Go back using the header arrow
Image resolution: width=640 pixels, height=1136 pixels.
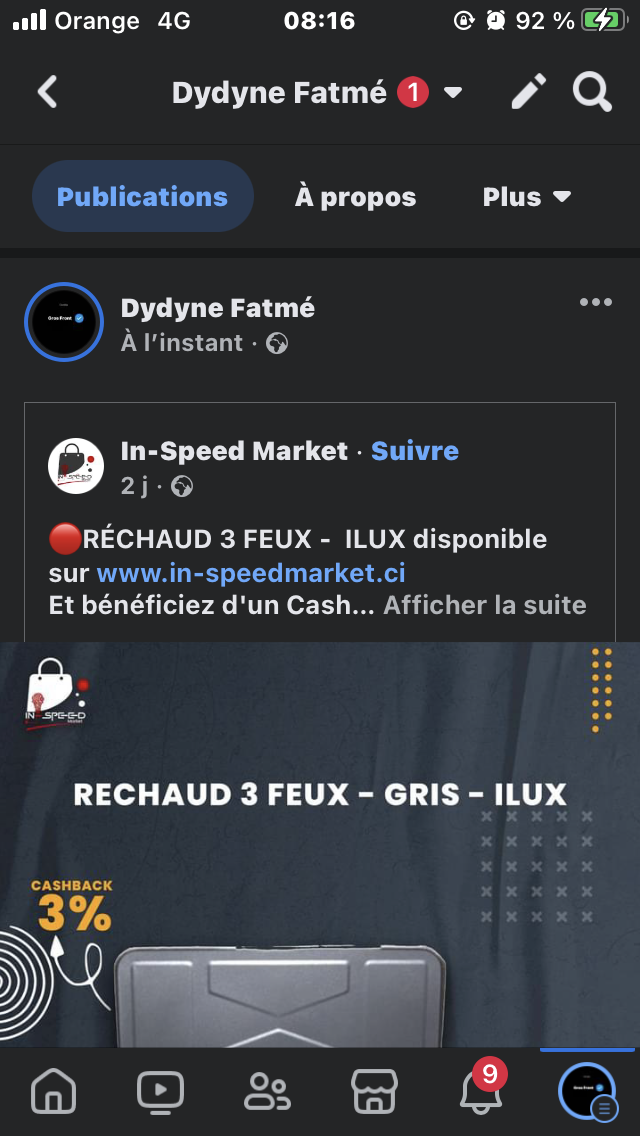click(47, 93)
